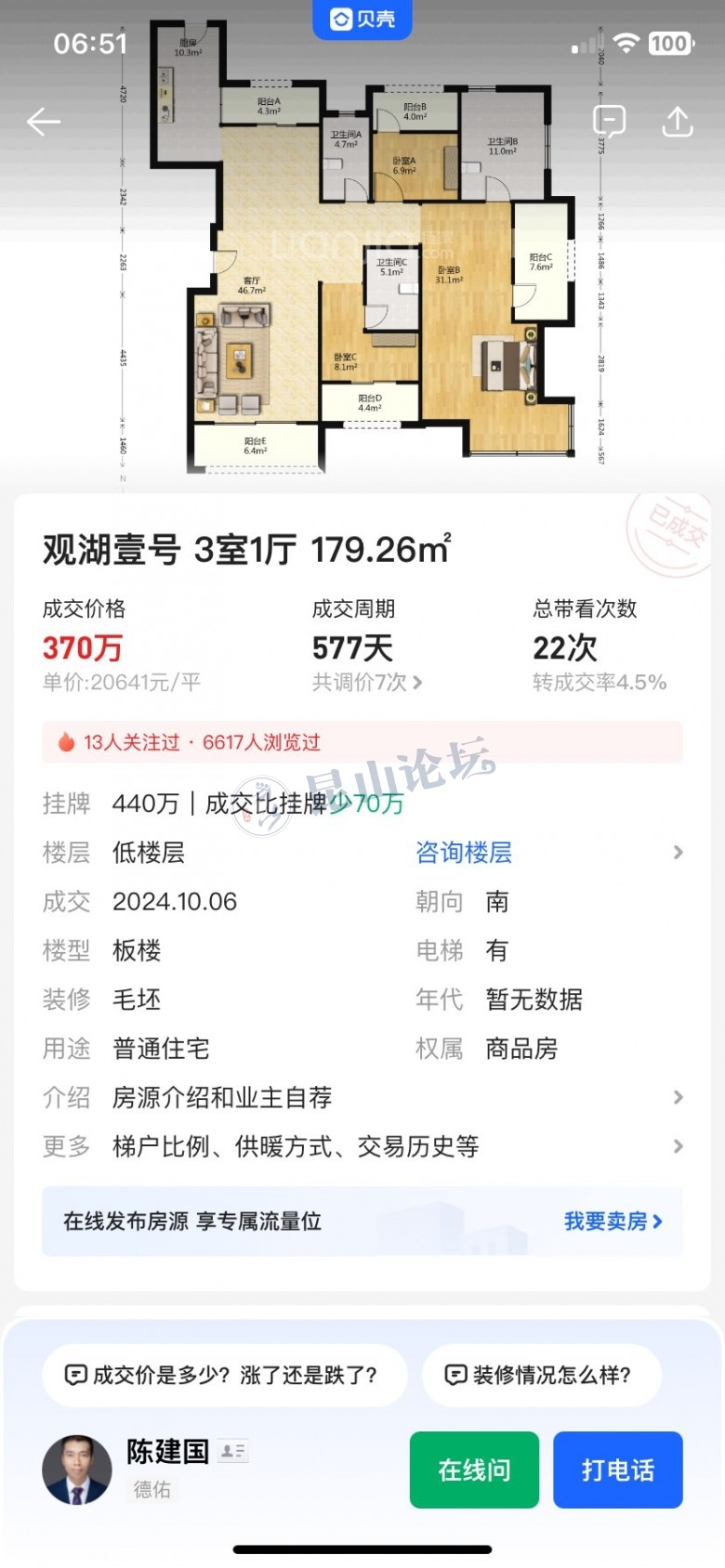
Task: Ask 成交价是多少？涨了还是跌了？
Action: tap(223, 1375)
